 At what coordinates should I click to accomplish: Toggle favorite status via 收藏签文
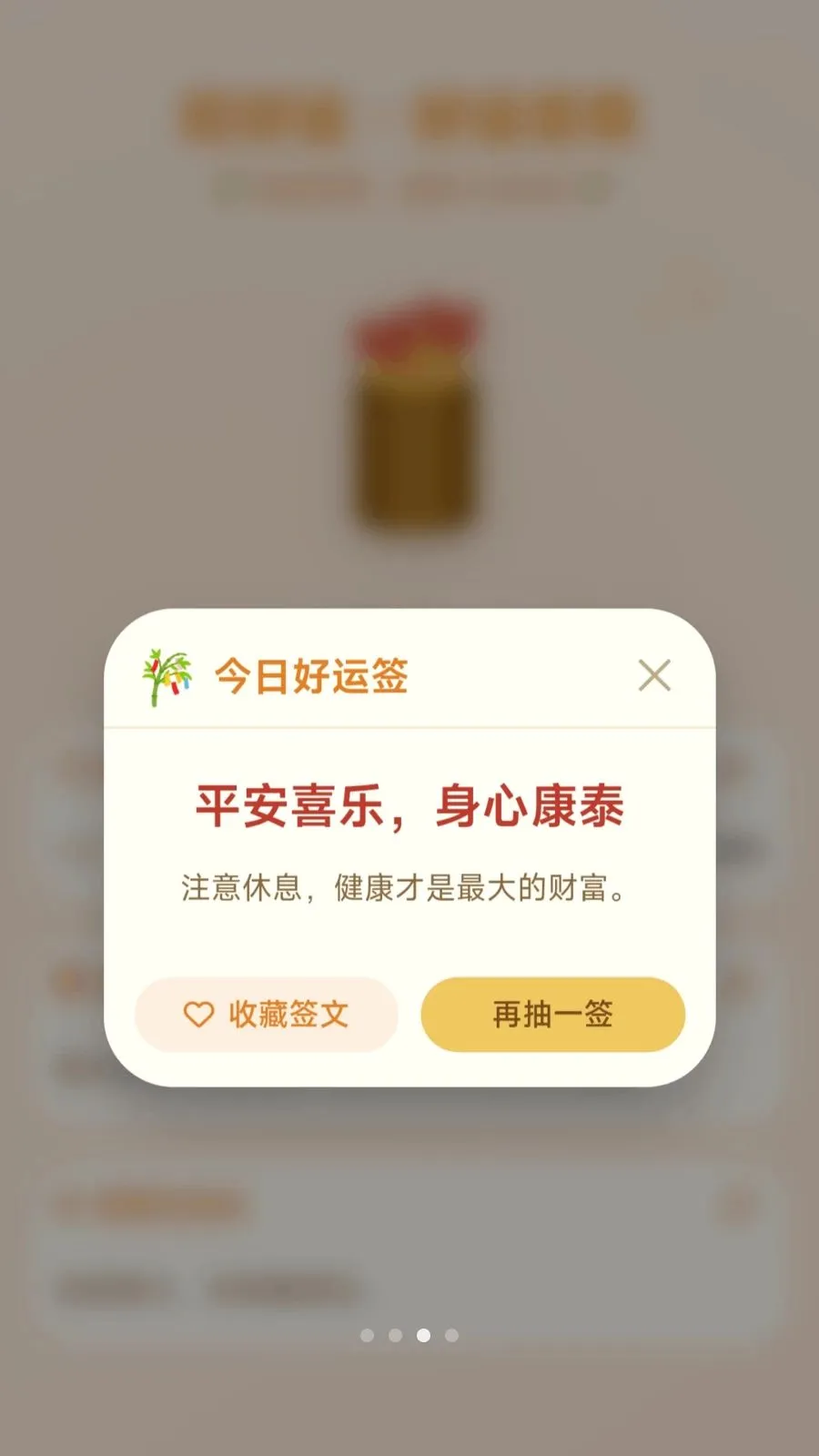tap(265, 1014)
